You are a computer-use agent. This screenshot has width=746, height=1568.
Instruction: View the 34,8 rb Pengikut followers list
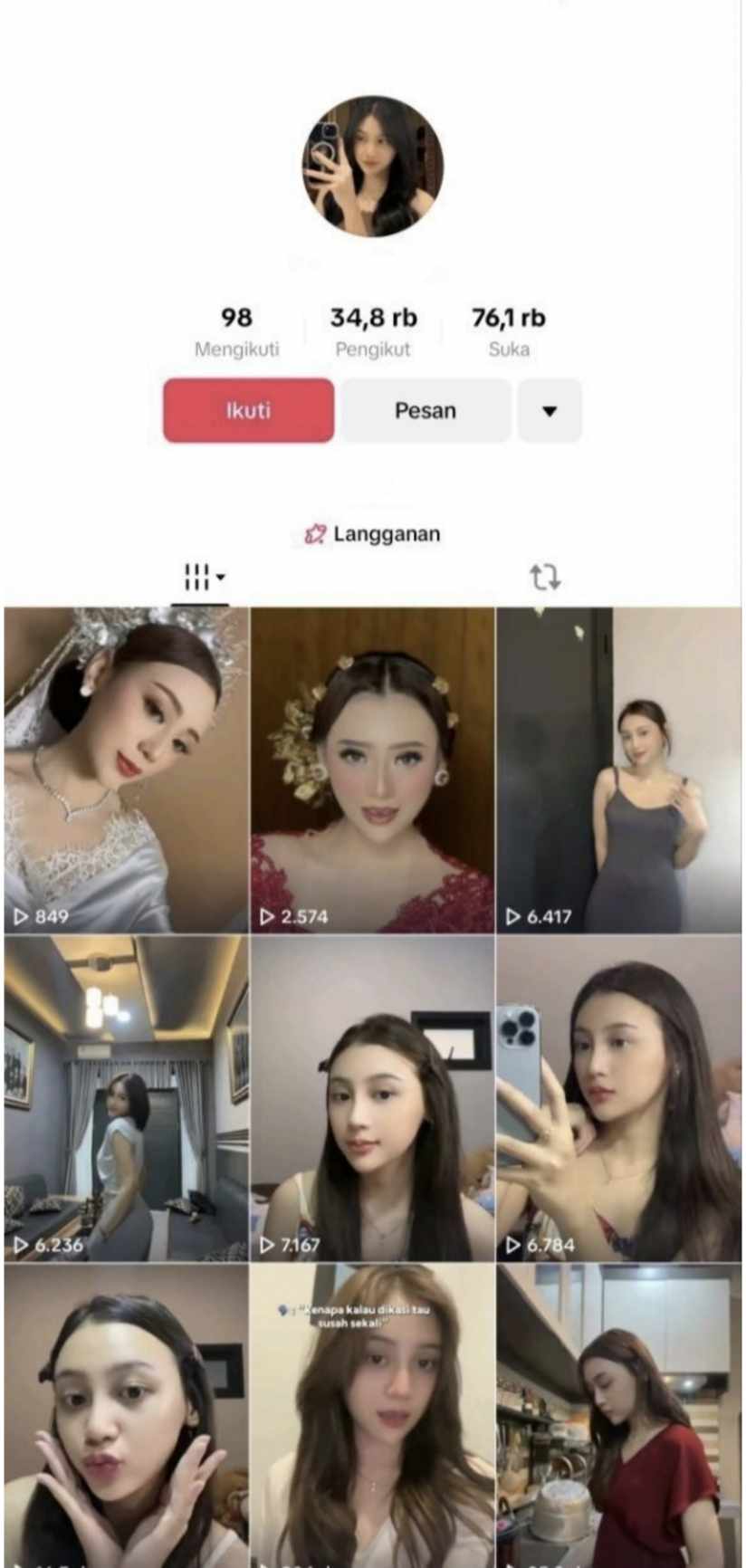[373, 330]
